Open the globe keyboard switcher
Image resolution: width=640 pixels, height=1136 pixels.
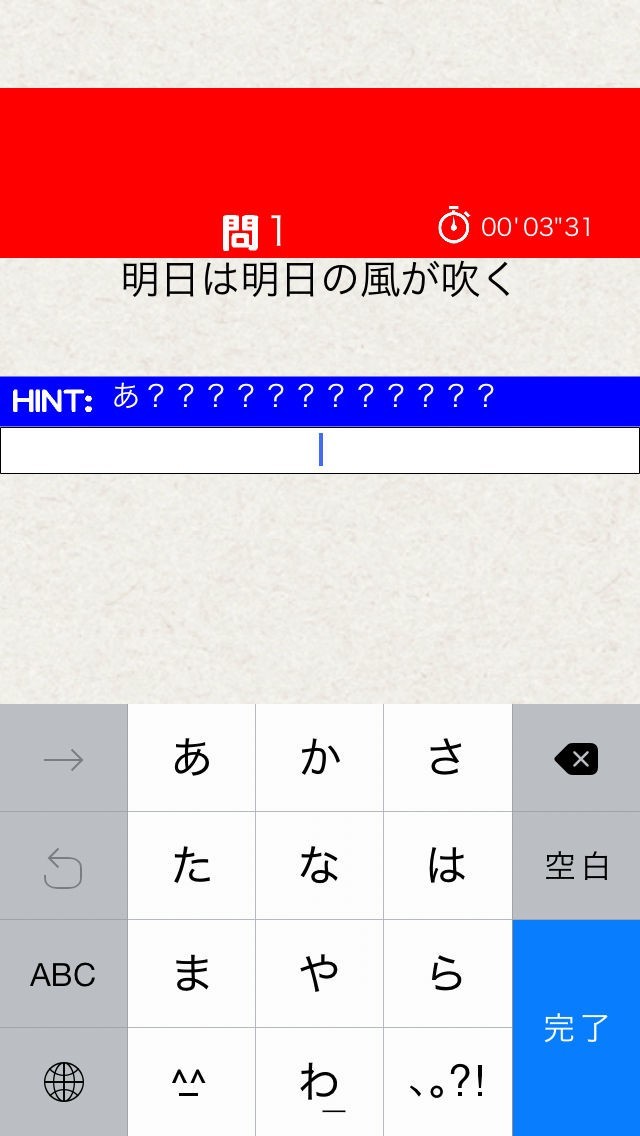(x=63, y=1082)
